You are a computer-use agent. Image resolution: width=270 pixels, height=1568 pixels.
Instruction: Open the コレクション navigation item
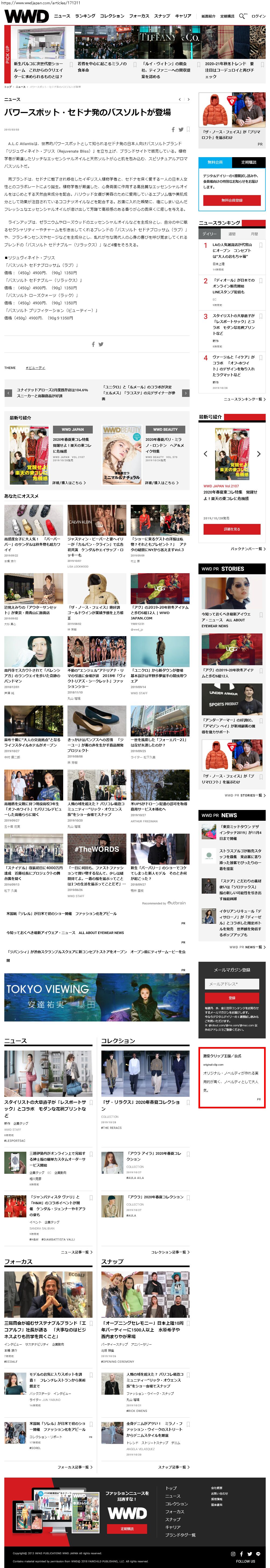point(112,16)
